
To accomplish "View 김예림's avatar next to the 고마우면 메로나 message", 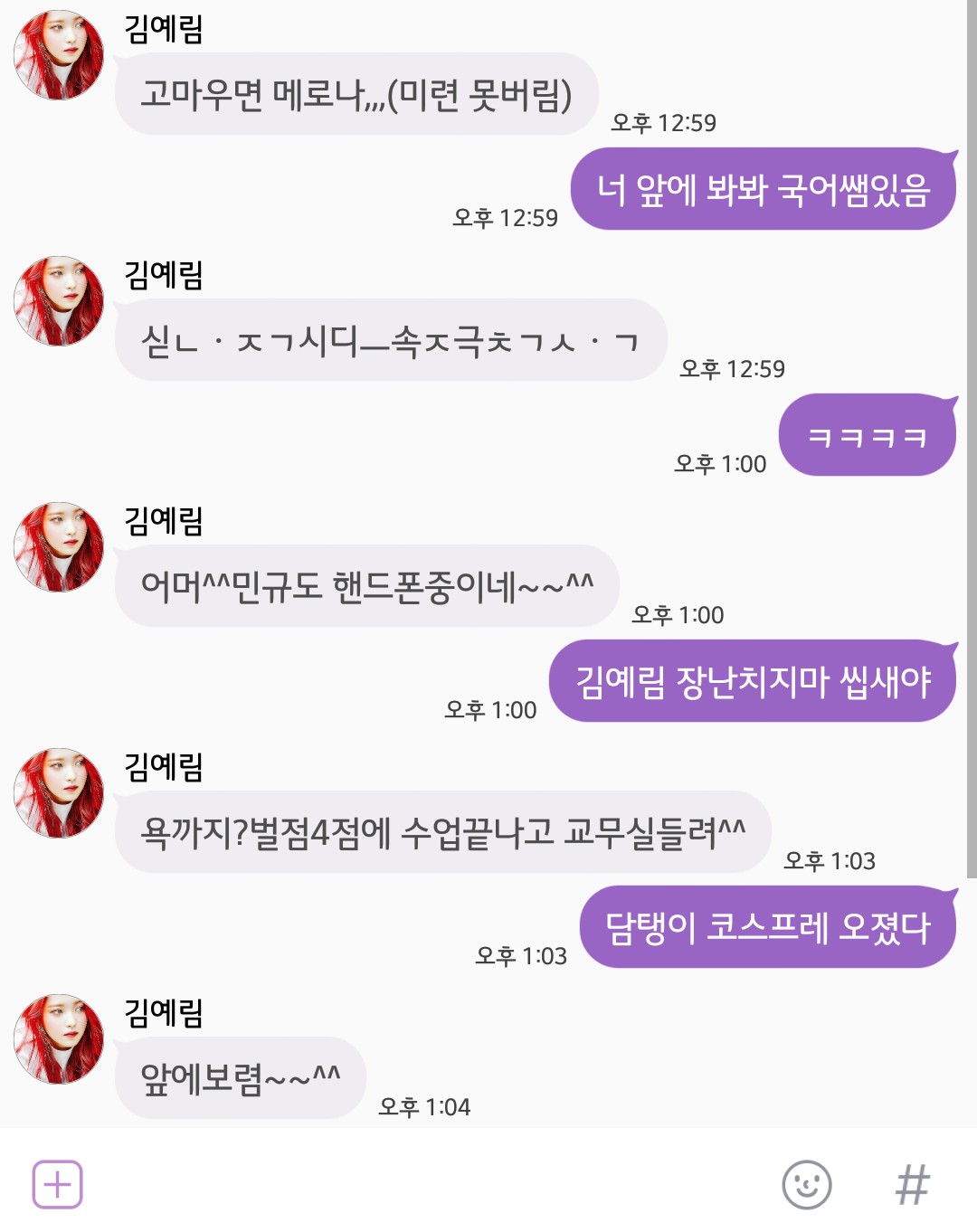I will 59,55.
